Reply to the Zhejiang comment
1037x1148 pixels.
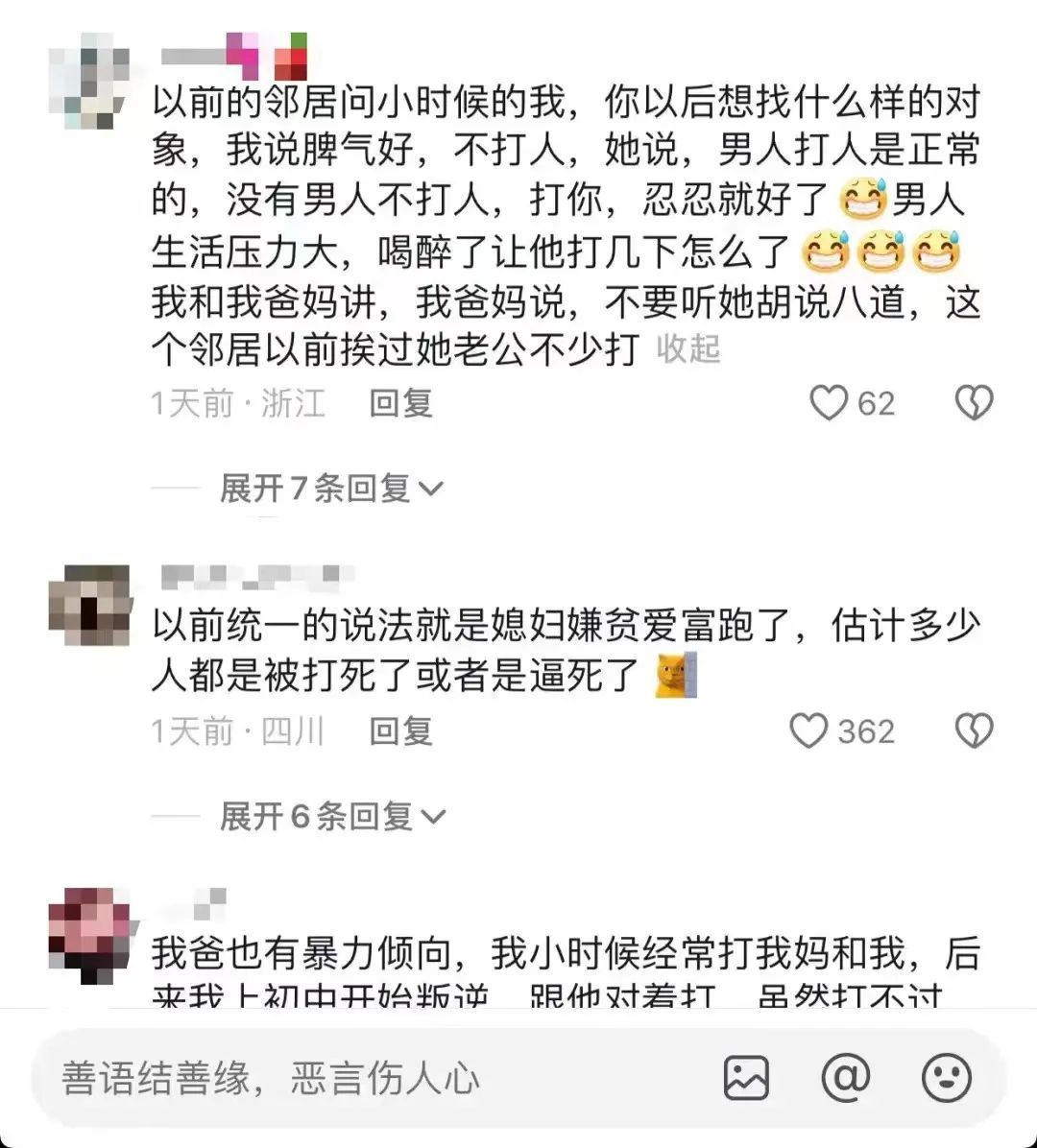pyautogui.click(x=401, y=403)
